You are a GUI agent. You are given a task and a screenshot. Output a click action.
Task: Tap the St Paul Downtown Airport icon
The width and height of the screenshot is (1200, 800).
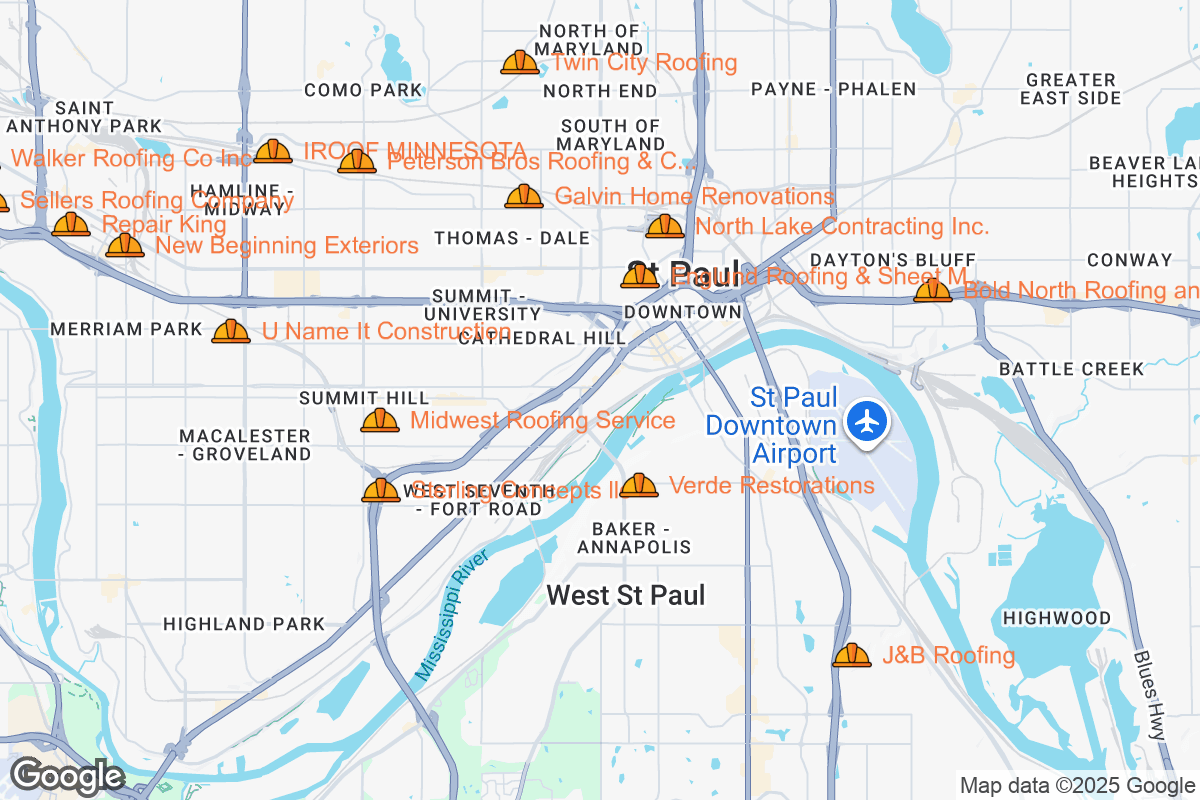(x=867, y=421)
